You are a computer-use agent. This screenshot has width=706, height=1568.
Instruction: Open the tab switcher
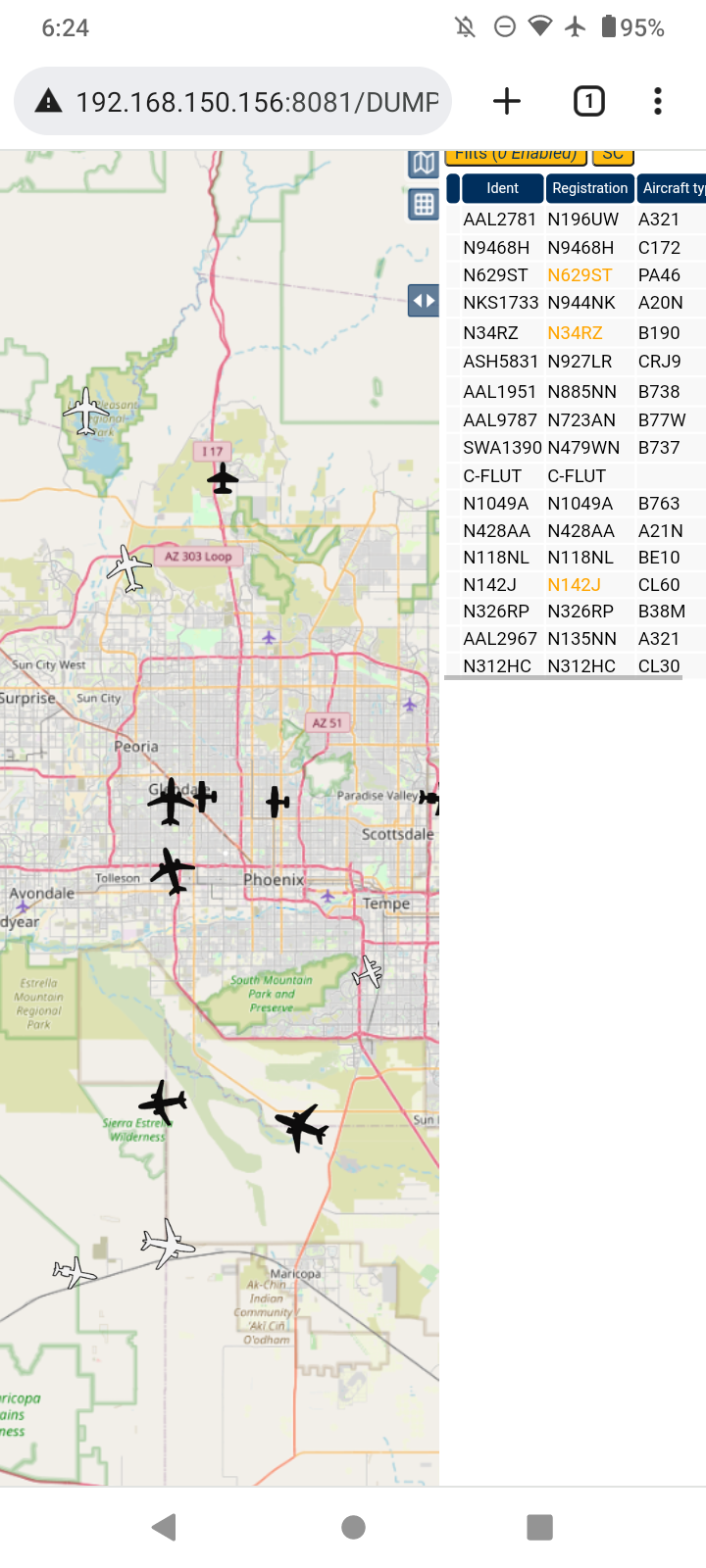[x=588, y=101]
